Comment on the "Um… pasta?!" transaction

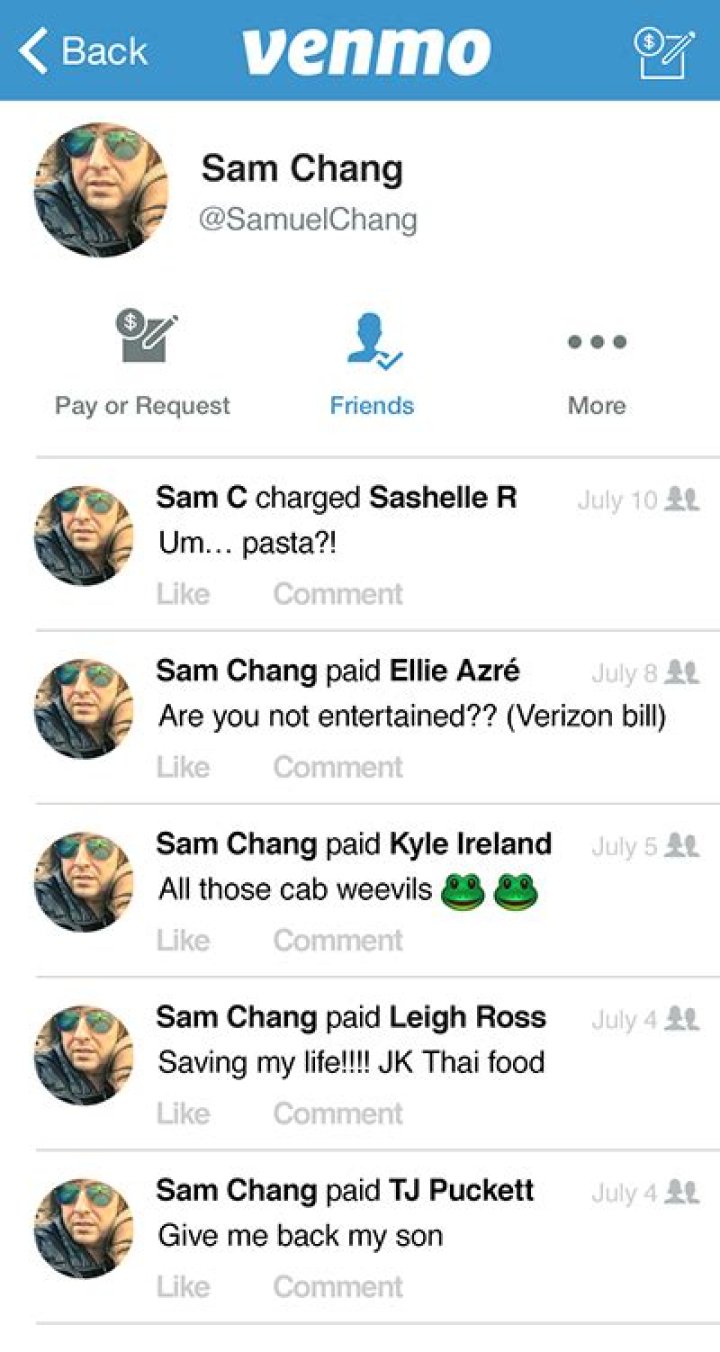tap(338, 594)
